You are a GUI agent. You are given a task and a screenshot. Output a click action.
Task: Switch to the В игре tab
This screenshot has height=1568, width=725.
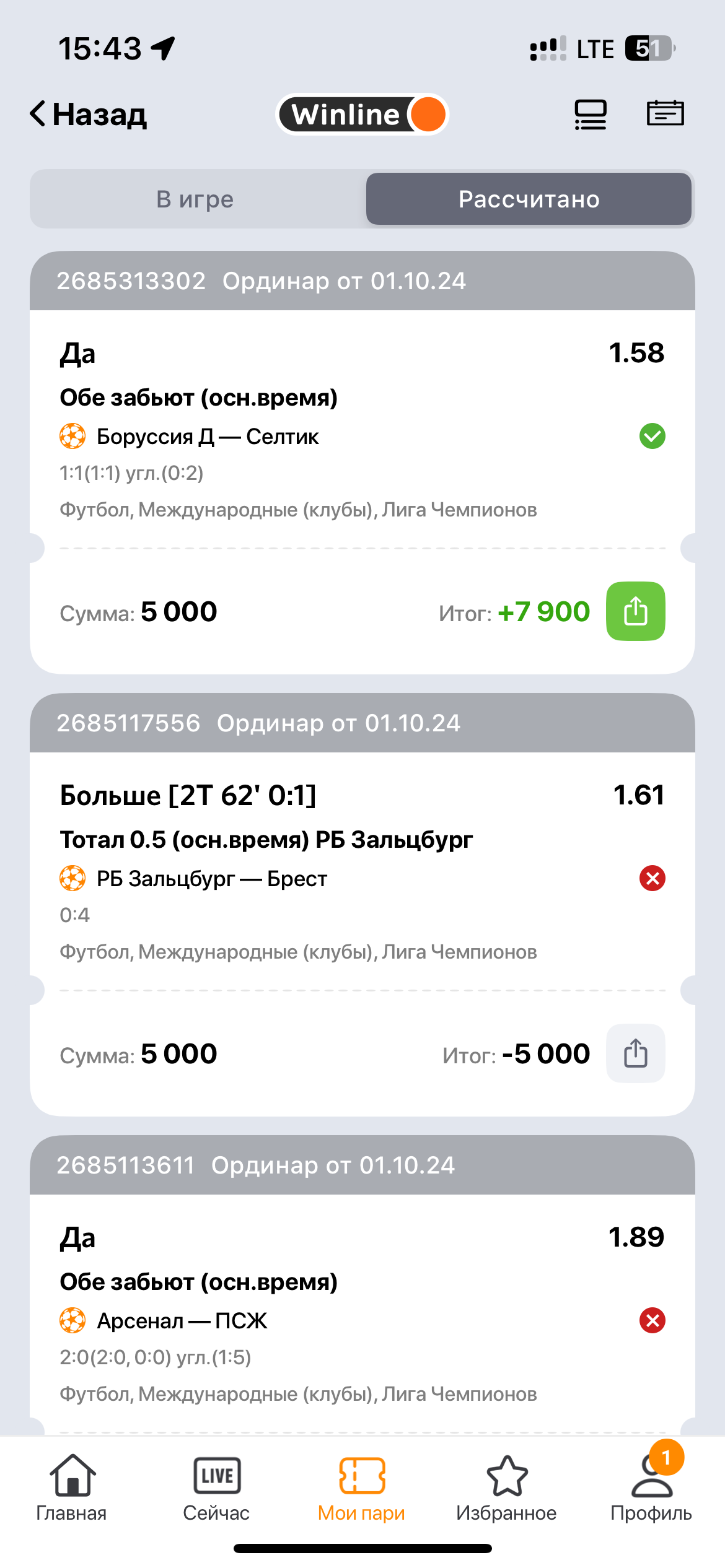click(x=196, y=199)
